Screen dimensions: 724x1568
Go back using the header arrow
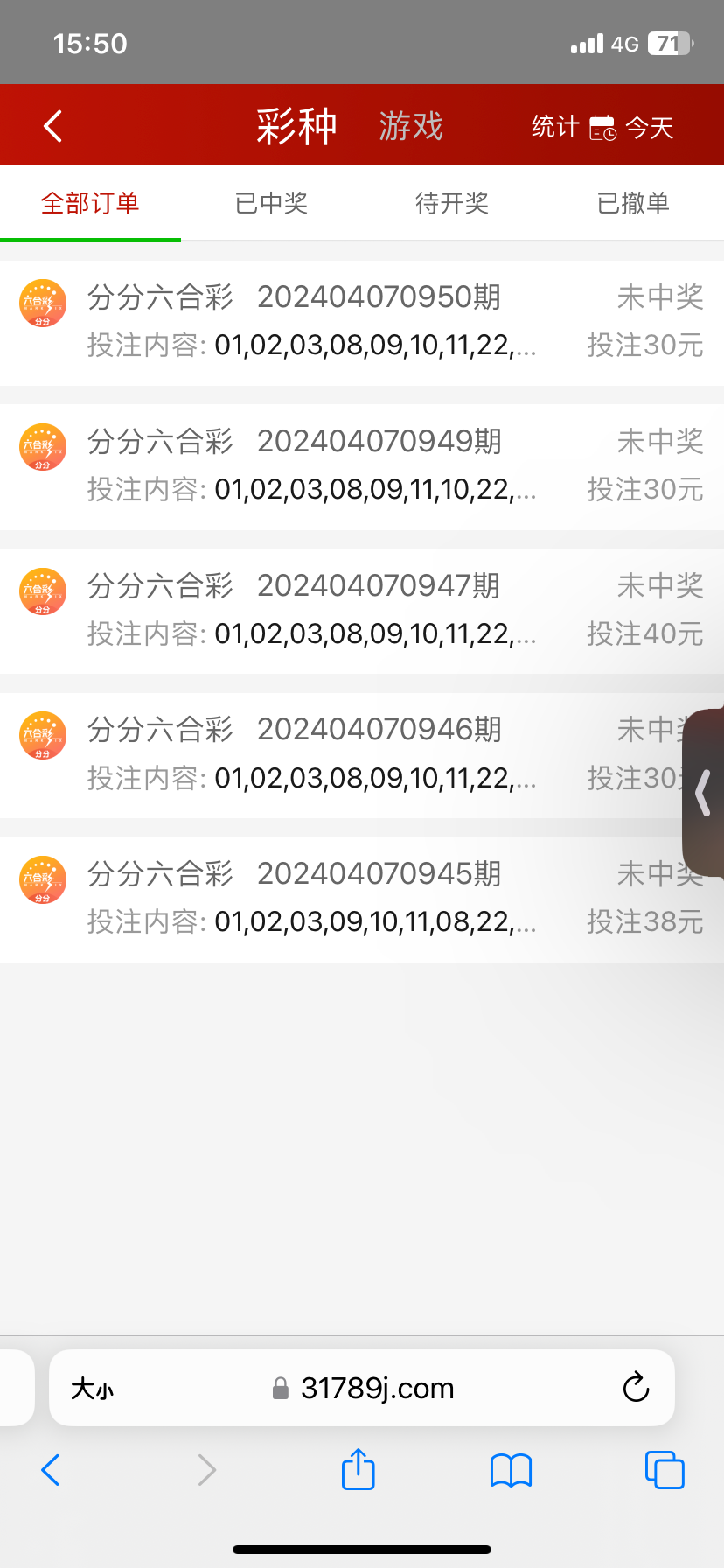52,126
